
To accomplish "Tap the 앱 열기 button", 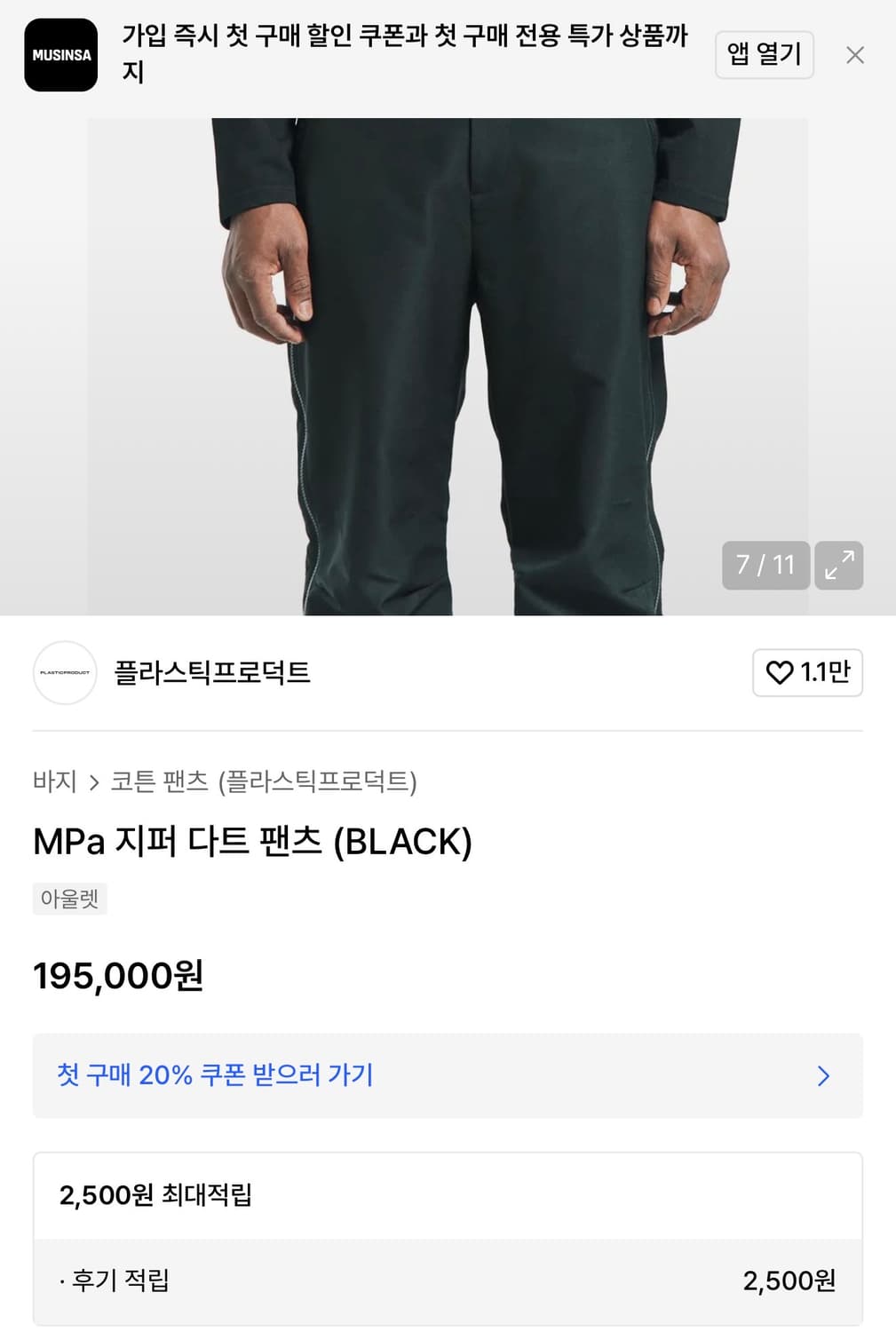I will [x=764, y=54].
